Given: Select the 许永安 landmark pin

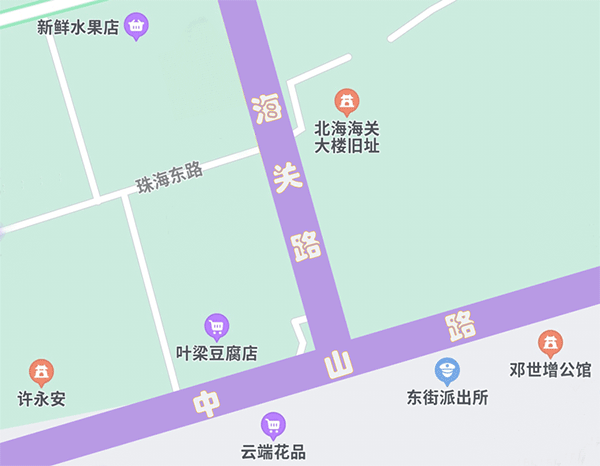Looking at the screenshot, I should pos(42,372).
